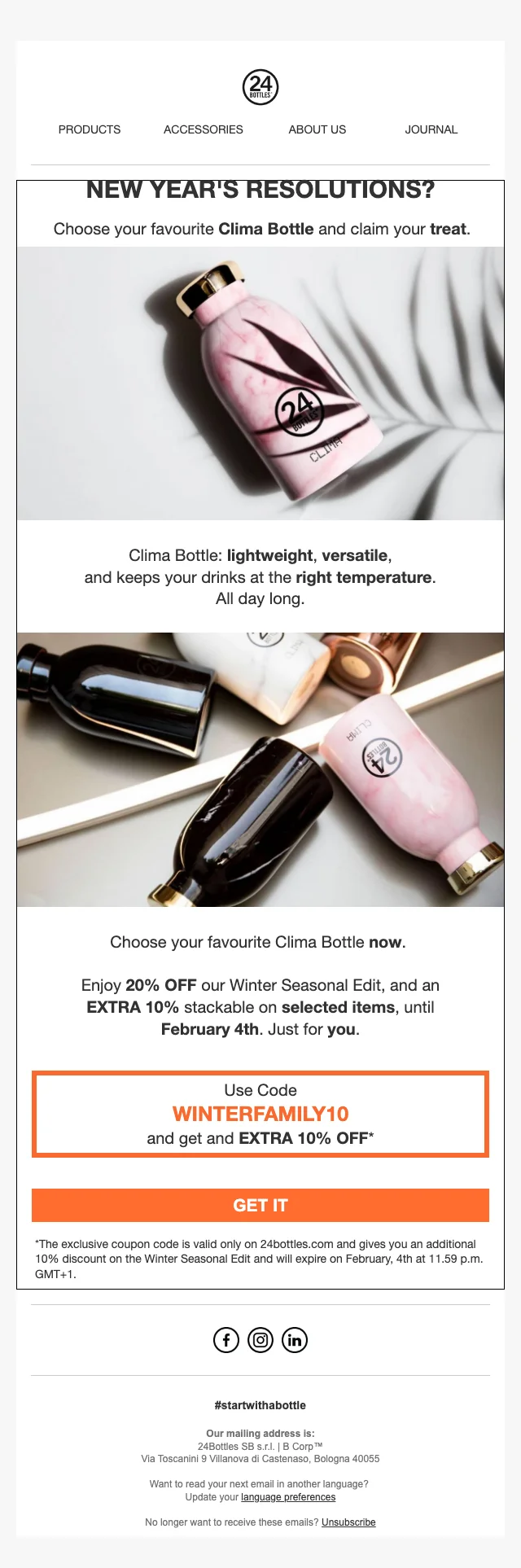This screenshot has height=1568, width=521.
Task: Open the ABOUT US page
Action: point(317,129)
